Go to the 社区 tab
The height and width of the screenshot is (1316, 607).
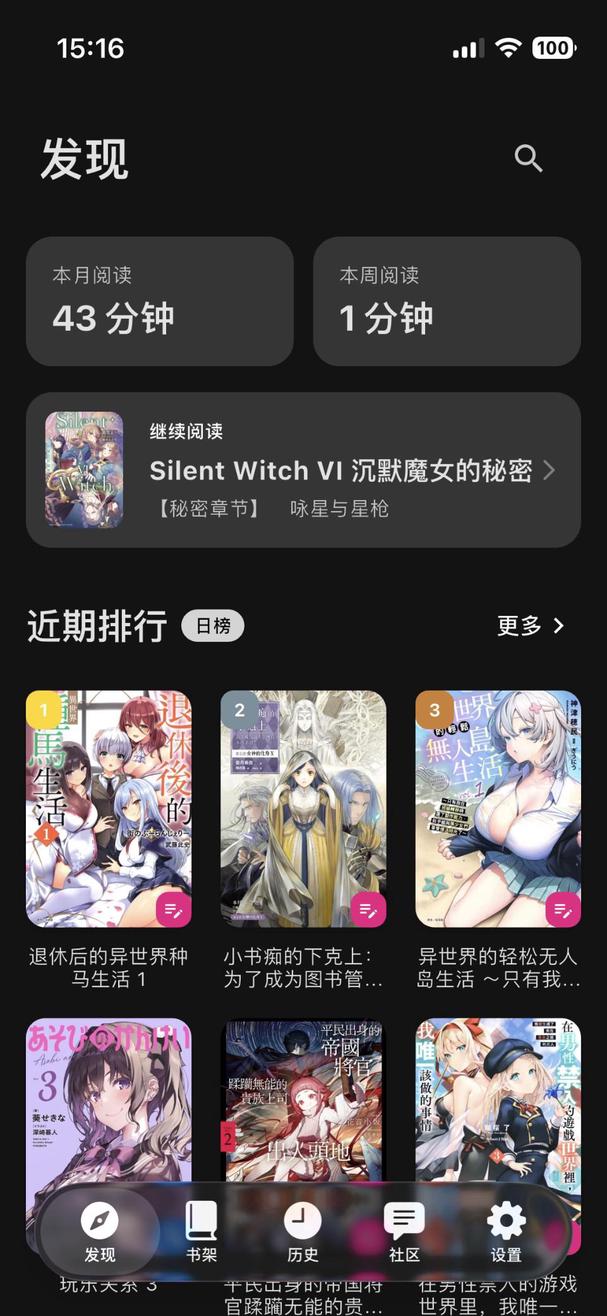[404, 1231]
